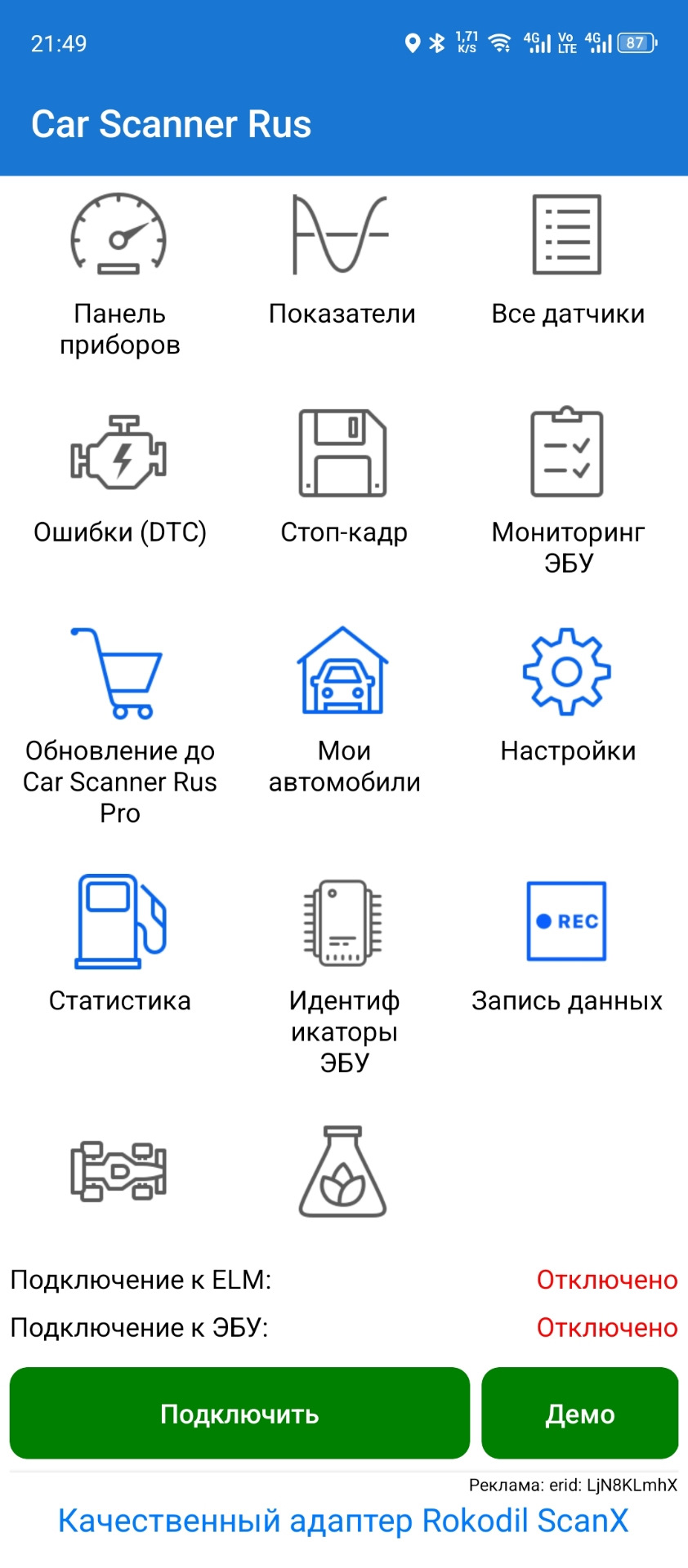Open Ошибки (DTC) engine fault icon

[119, 455]
